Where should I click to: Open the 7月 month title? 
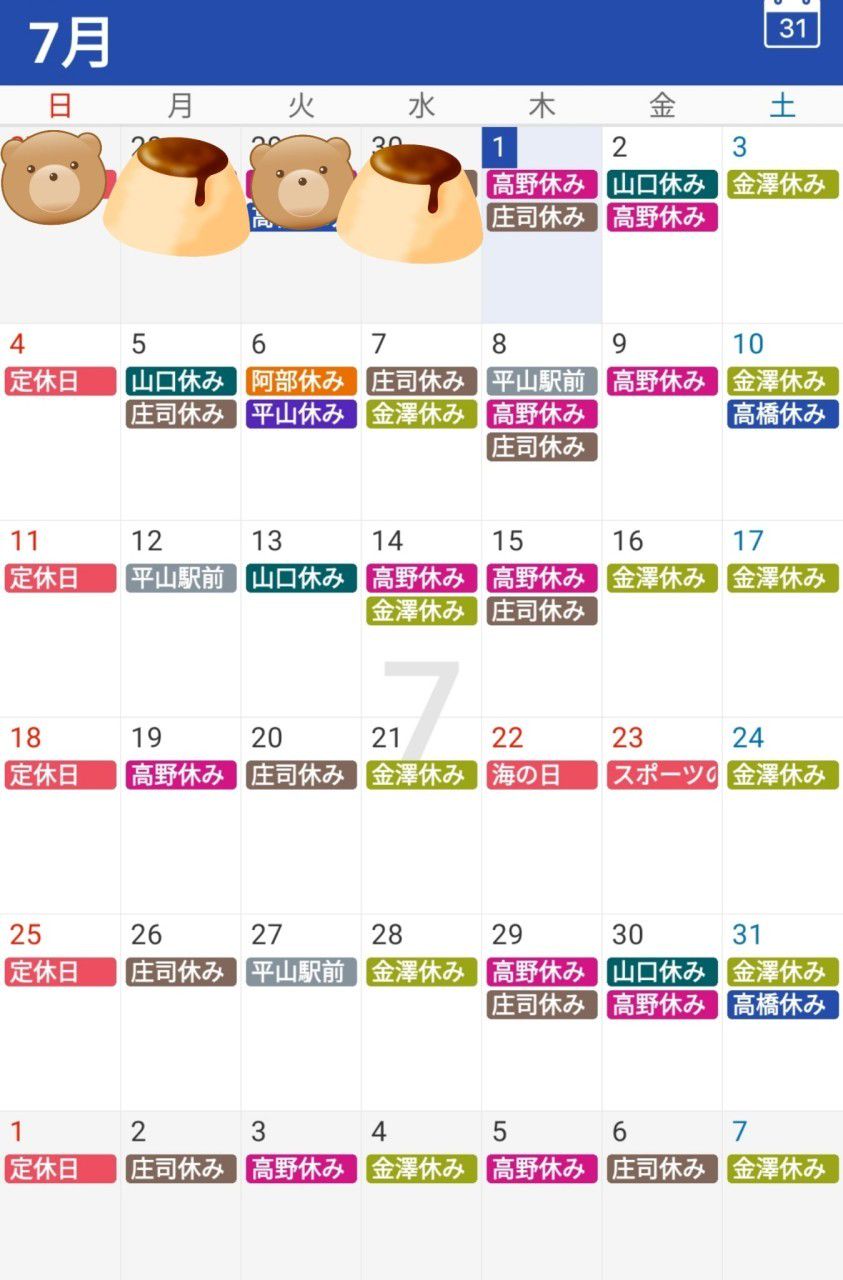70,44
